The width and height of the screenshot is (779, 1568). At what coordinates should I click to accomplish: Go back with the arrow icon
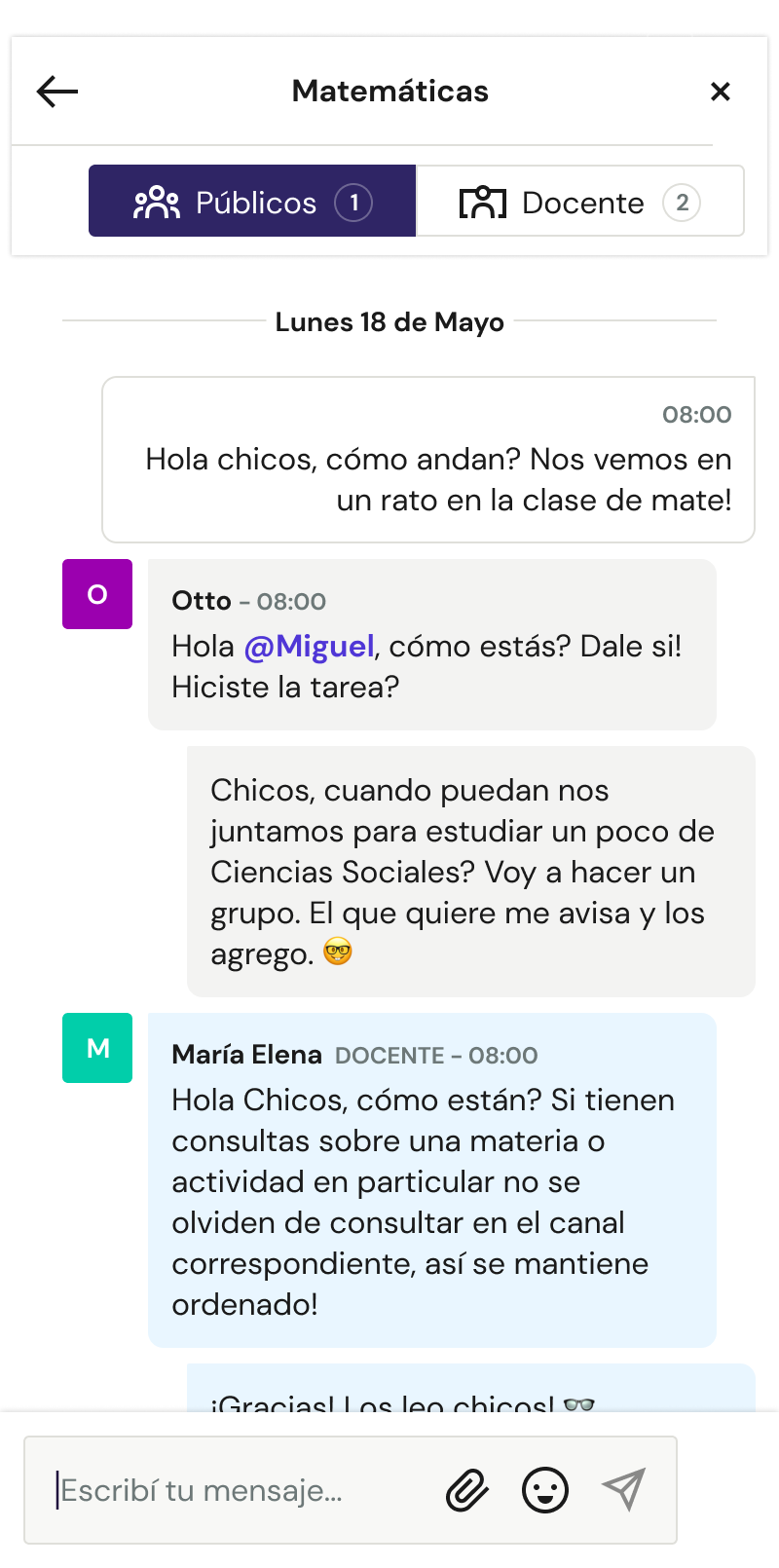(57, 92)
